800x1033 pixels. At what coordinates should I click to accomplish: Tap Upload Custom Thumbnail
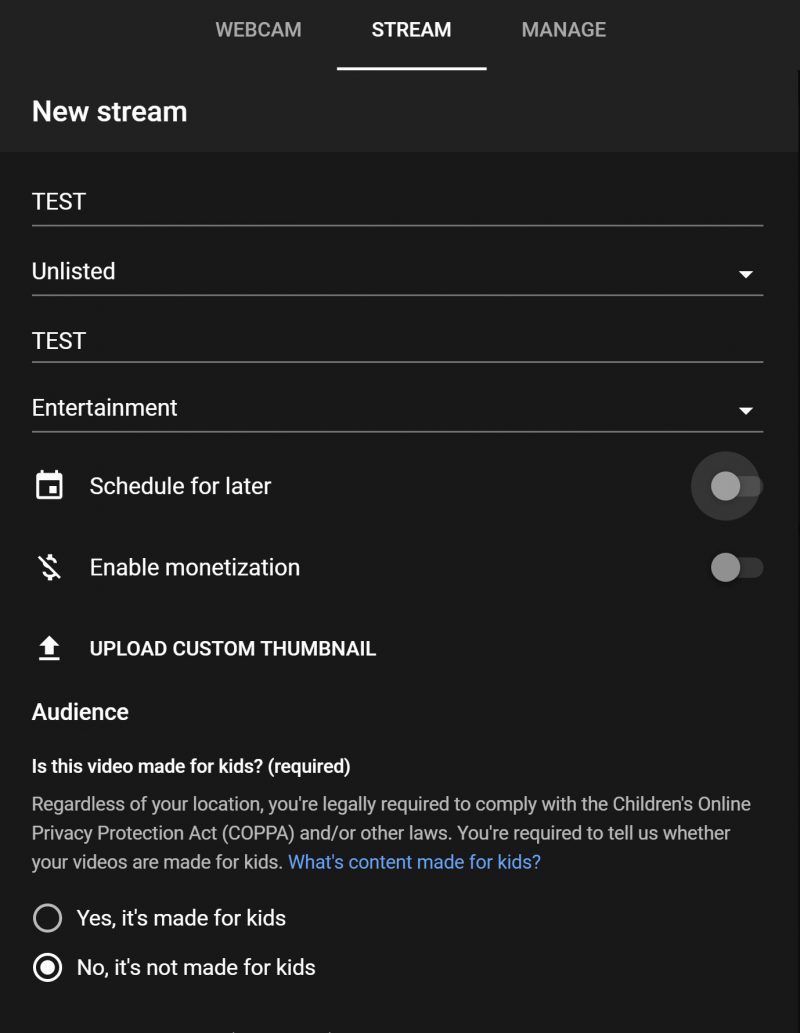point(232,649)
